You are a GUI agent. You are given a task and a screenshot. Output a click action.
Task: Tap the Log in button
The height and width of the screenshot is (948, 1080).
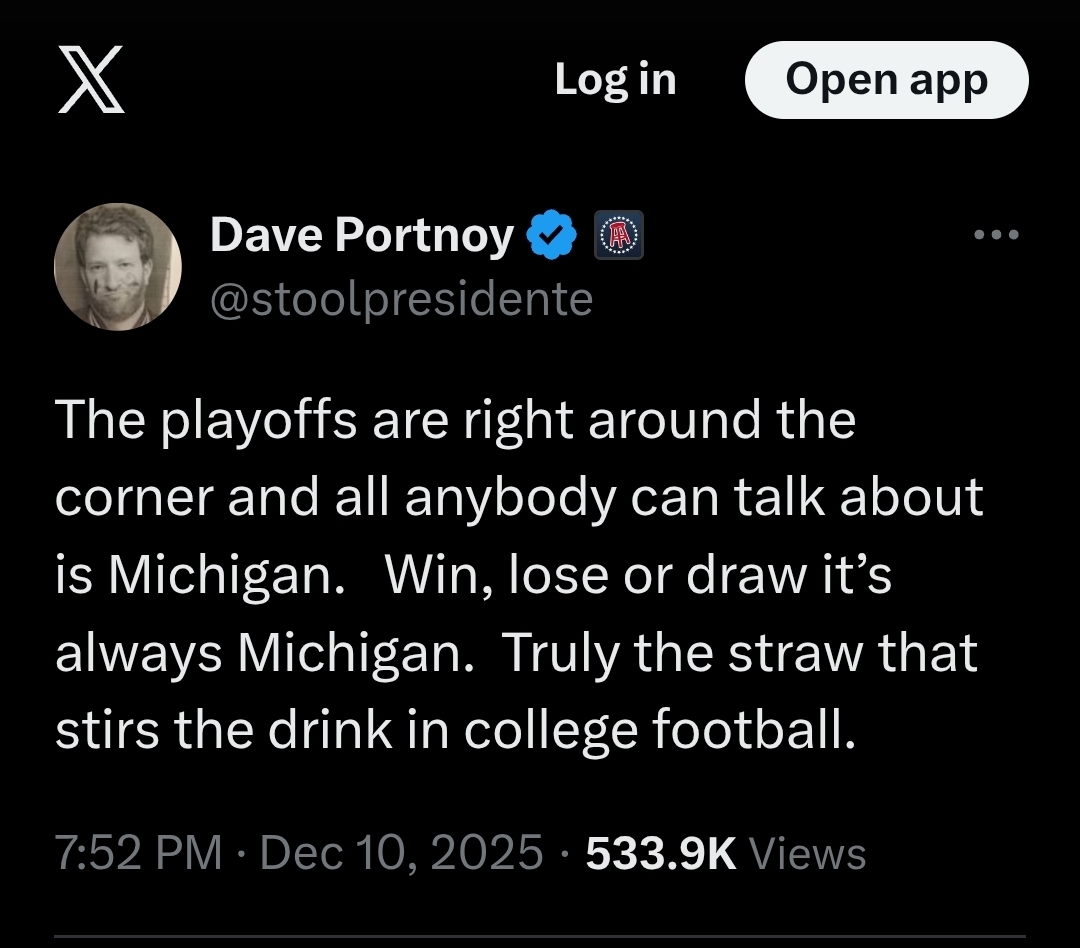pos(615,79)
